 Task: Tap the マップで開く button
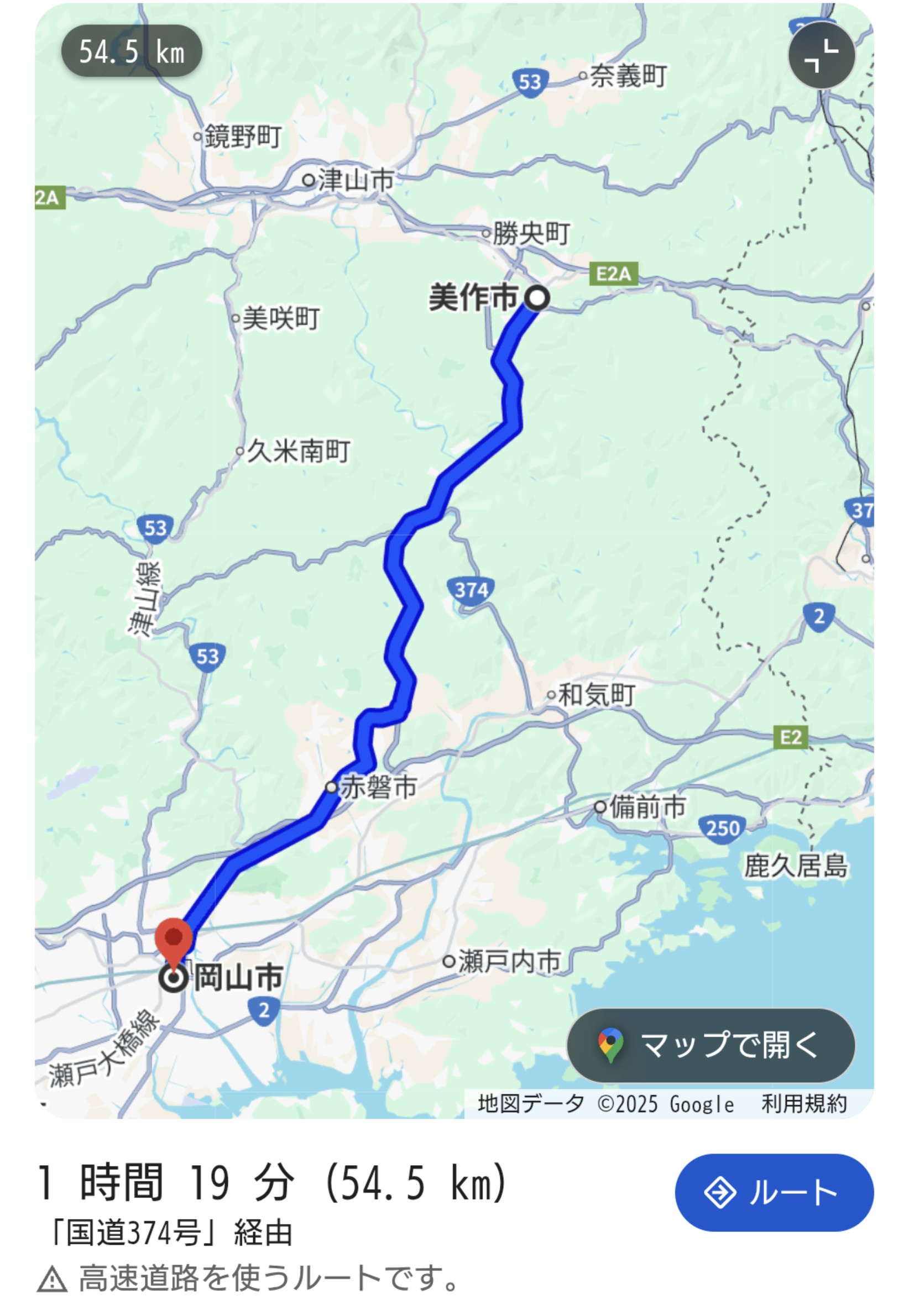711,1045
